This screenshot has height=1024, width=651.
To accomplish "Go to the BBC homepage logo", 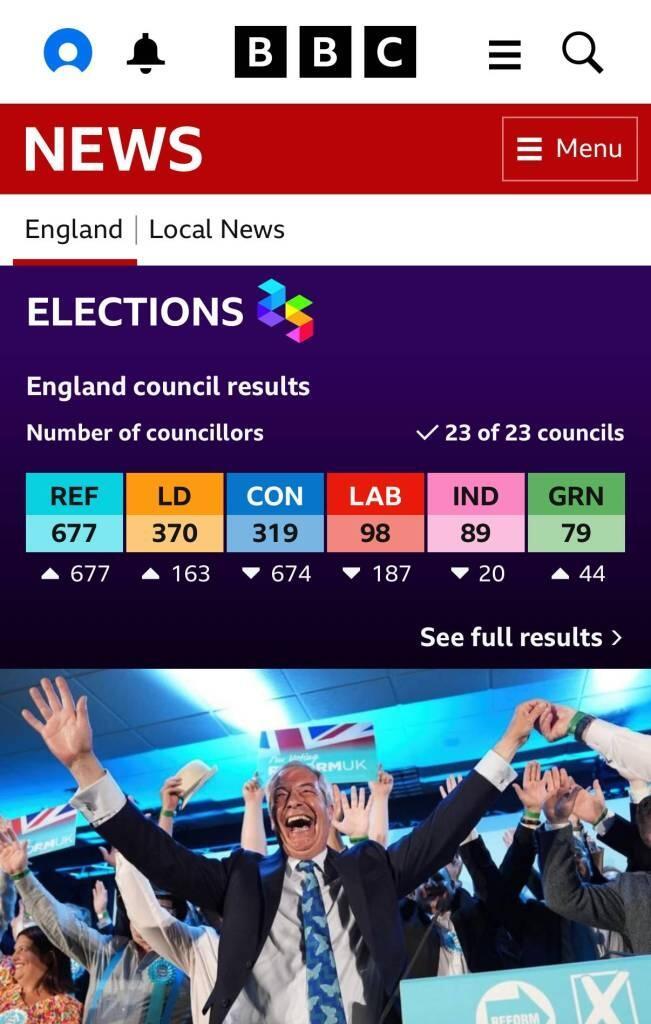I will click(325, 52).
